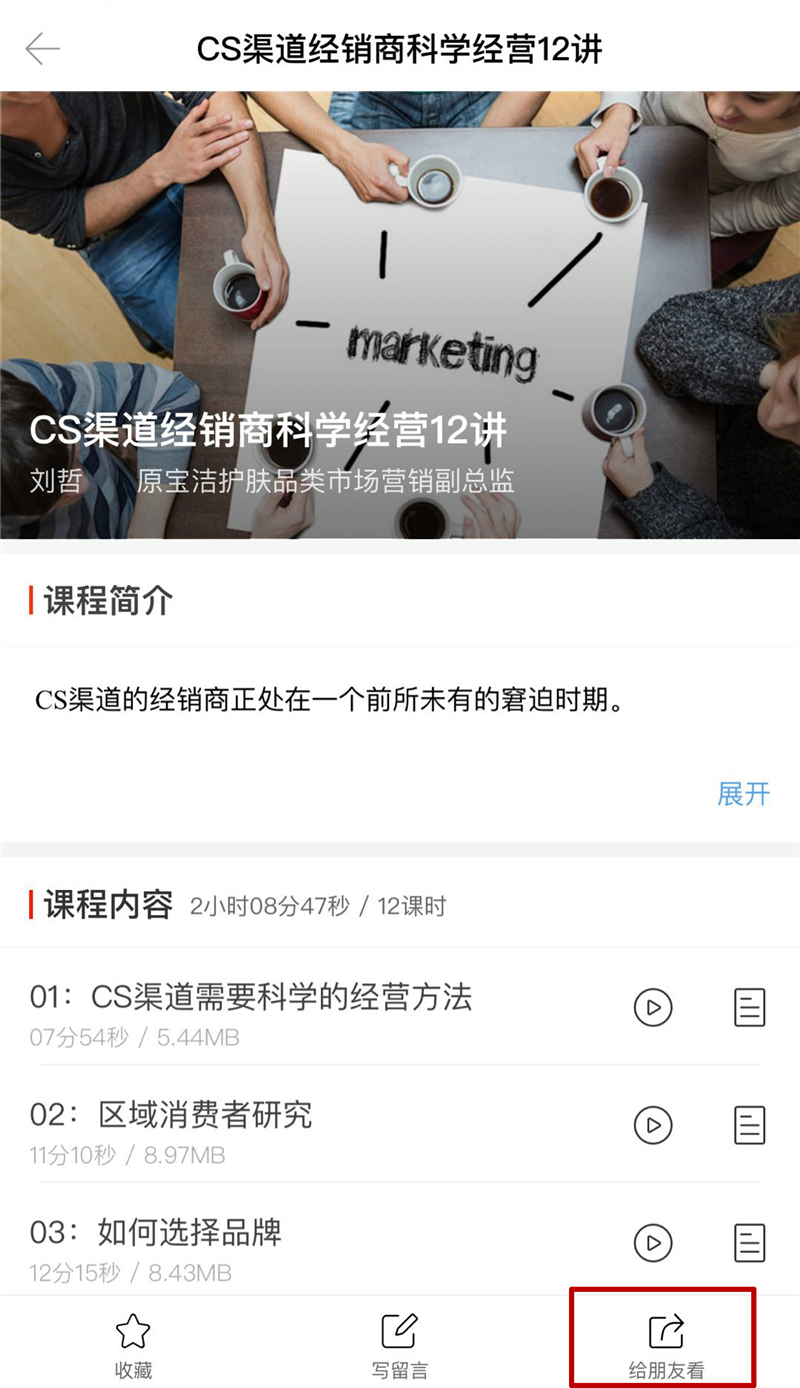
Task: Tap 写留言 to write a comment
Action: [x=399, y=1346]
